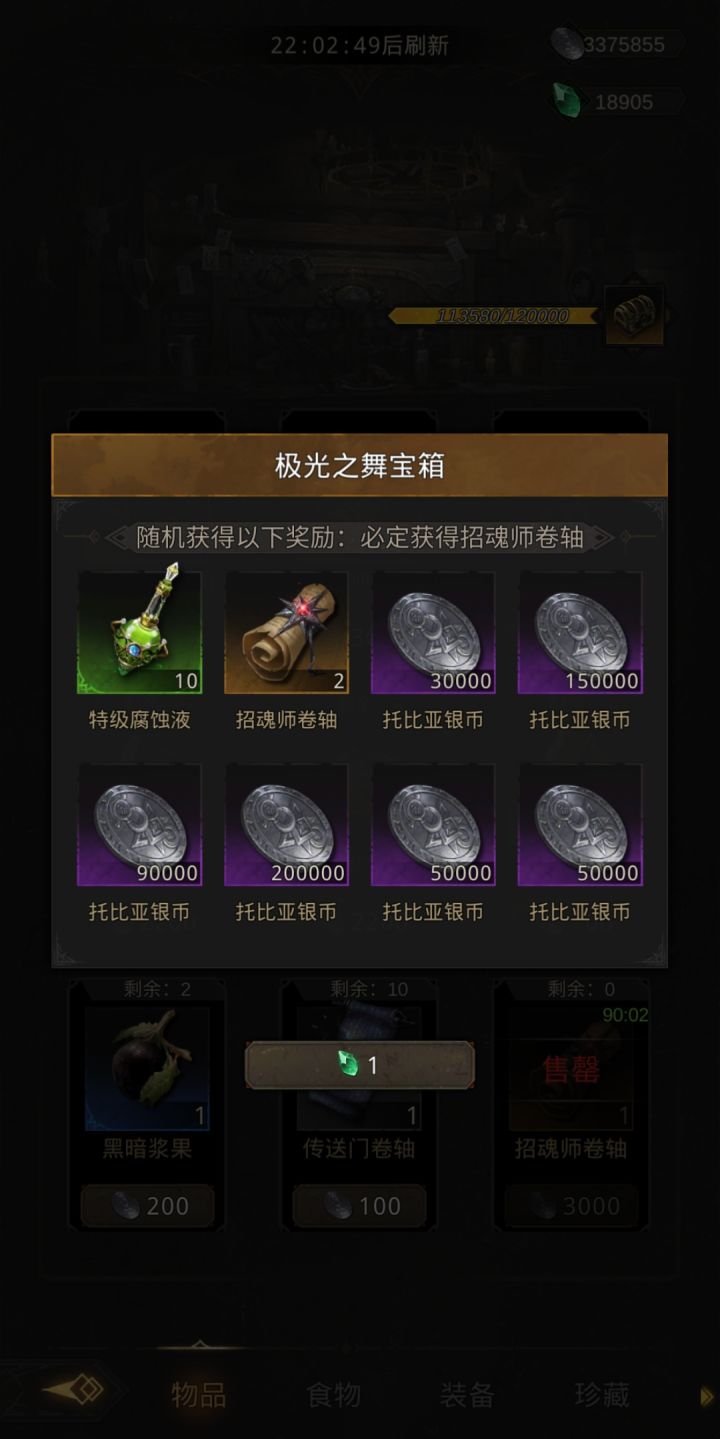
Task: Tap the 150000 托比亚银币 reward icon
Action: [x=580, y=631]
